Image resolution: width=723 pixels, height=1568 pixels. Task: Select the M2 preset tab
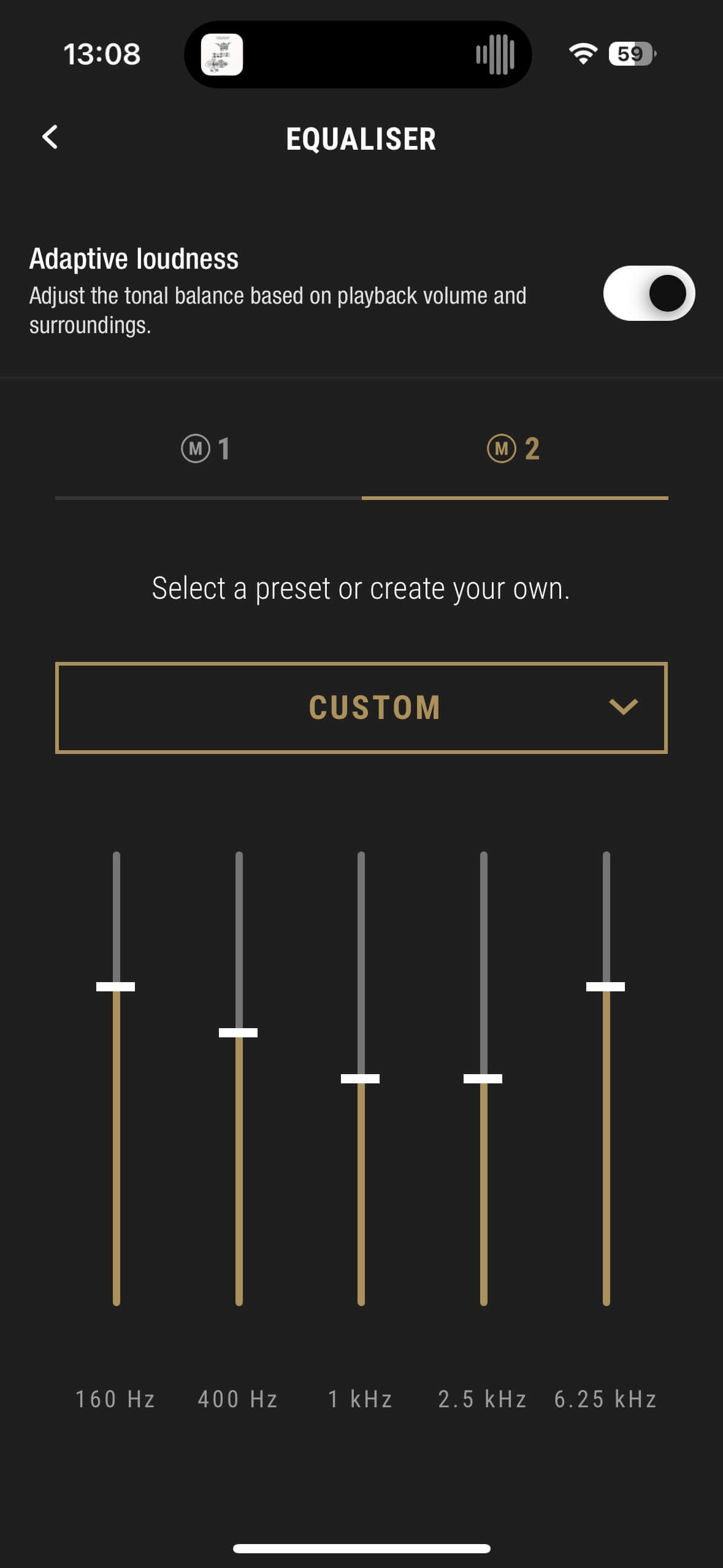(x=514, y=449)
